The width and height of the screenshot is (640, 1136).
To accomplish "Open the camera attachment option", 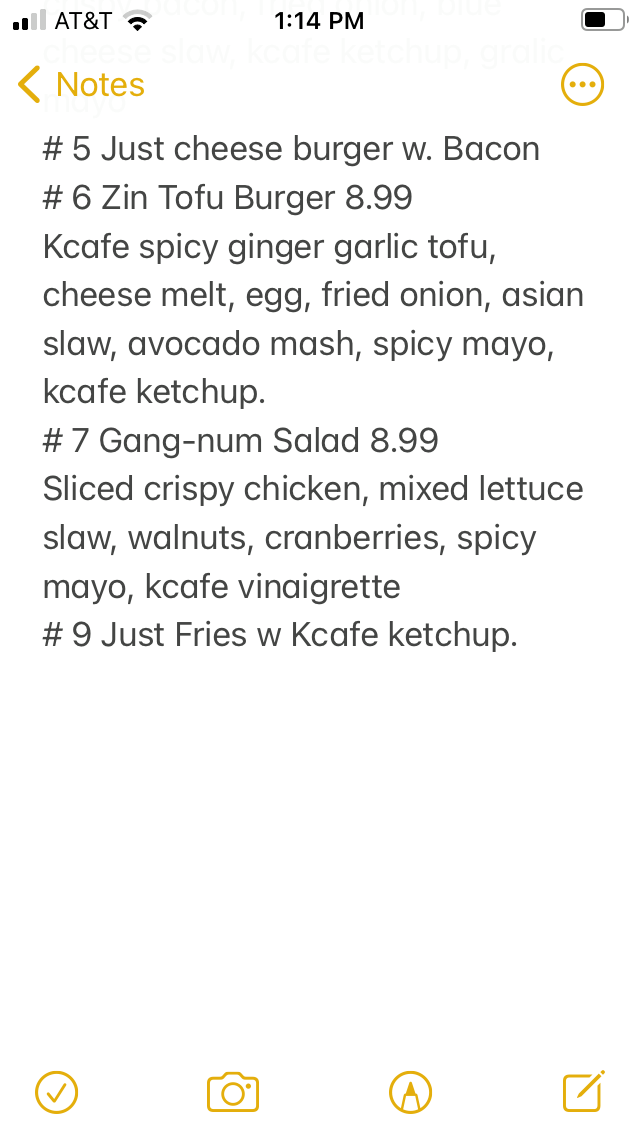I will pos(233,1092).
